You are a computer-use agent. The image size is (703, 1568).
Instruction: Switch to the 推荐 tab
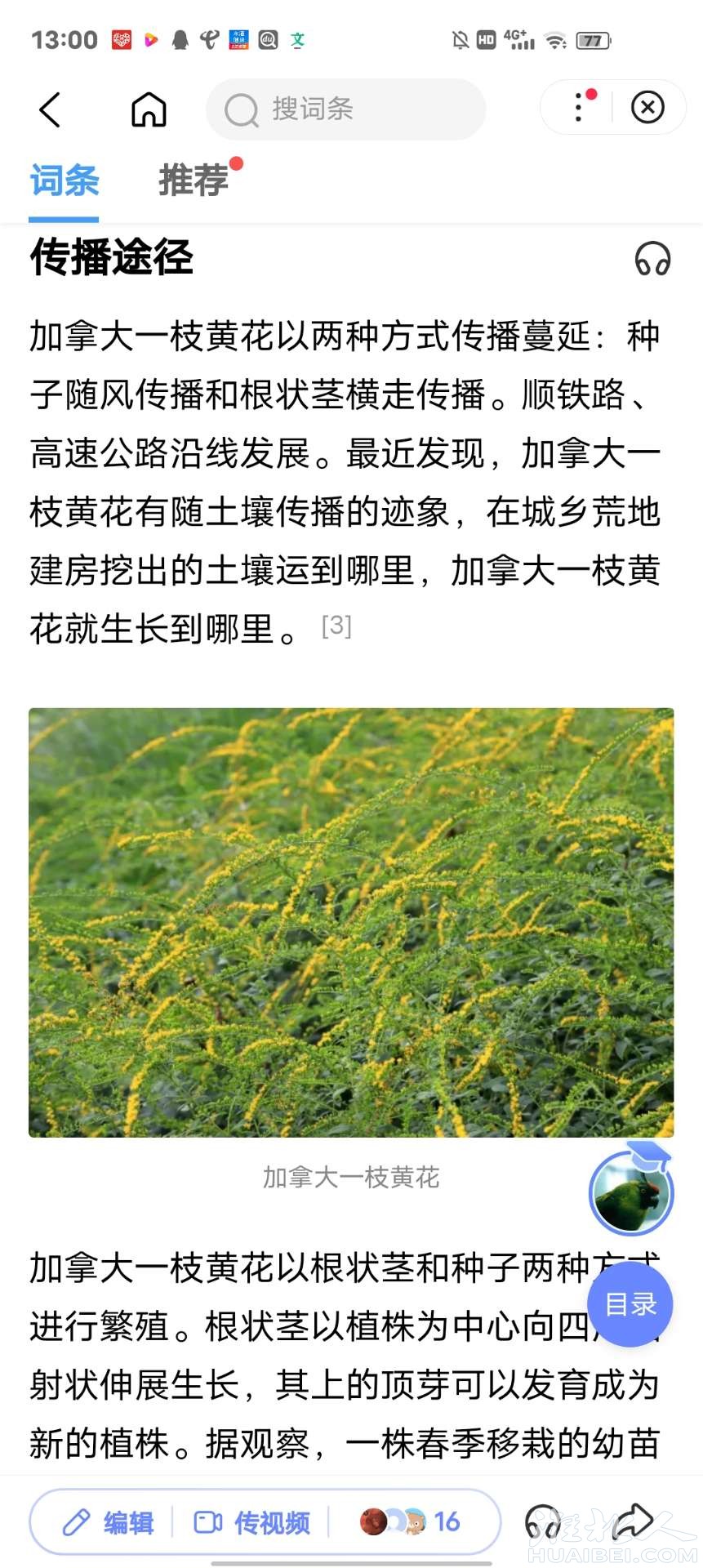click(194, 180)
